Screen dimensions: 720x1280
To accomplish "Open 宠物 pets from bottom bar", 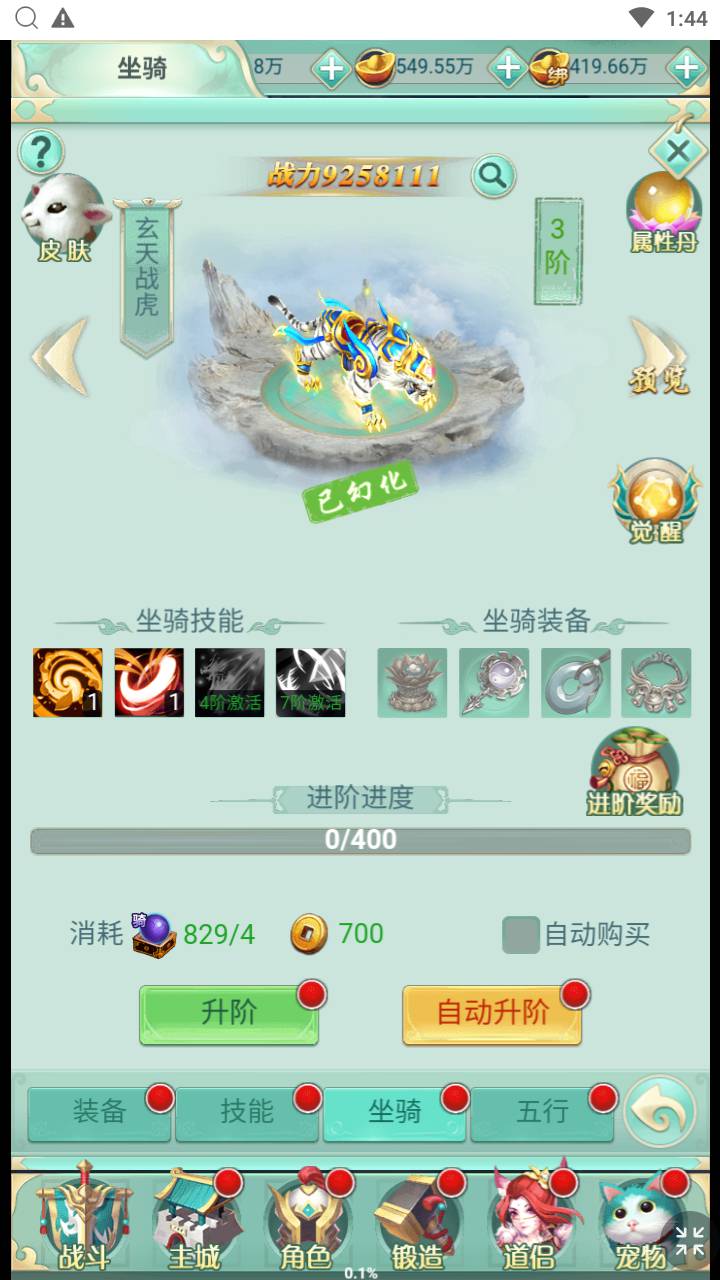I will (640, 1220).
